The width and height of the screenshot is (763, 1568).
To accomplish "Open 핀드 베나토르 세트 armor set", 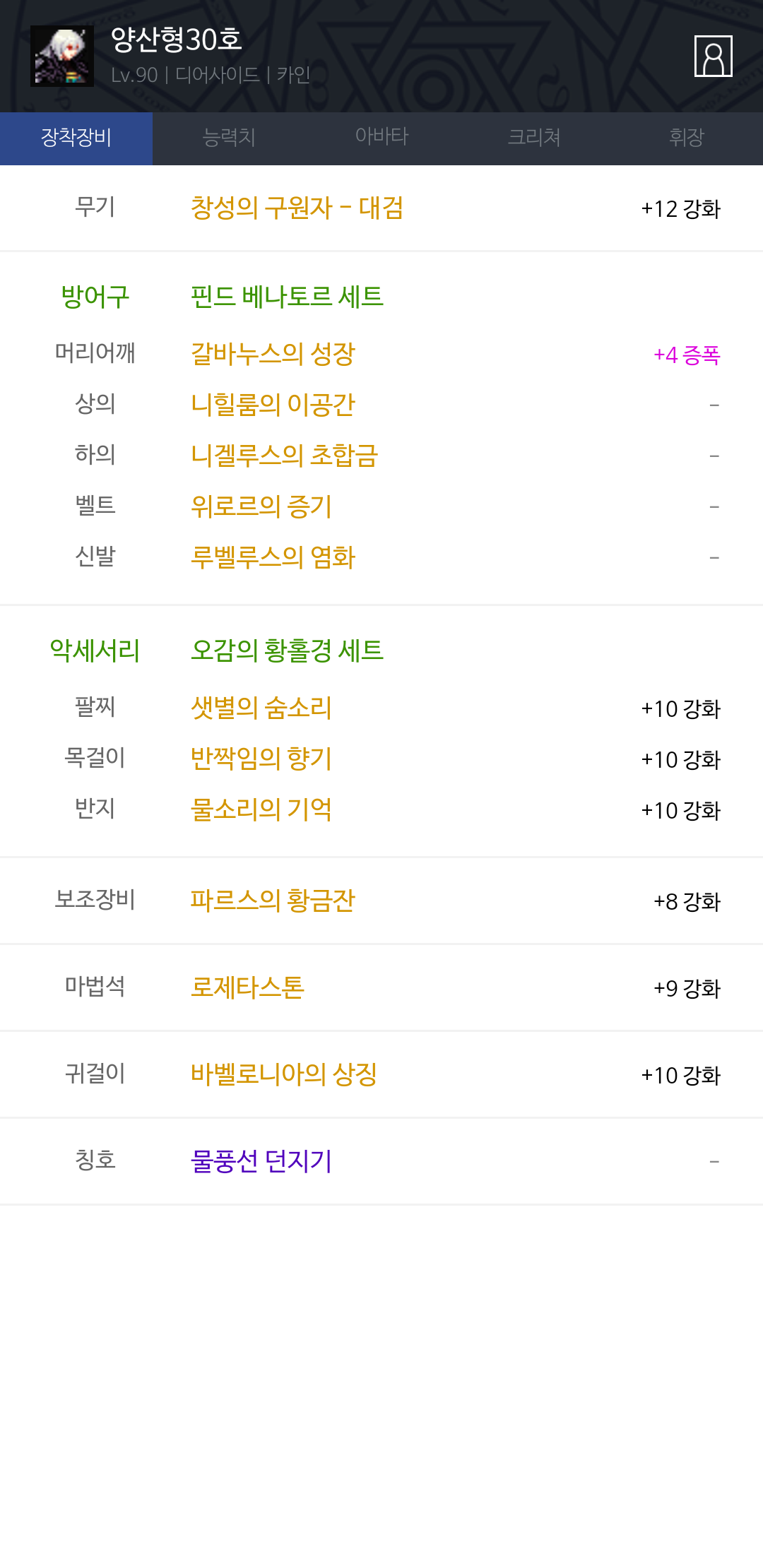I will 287,297.
